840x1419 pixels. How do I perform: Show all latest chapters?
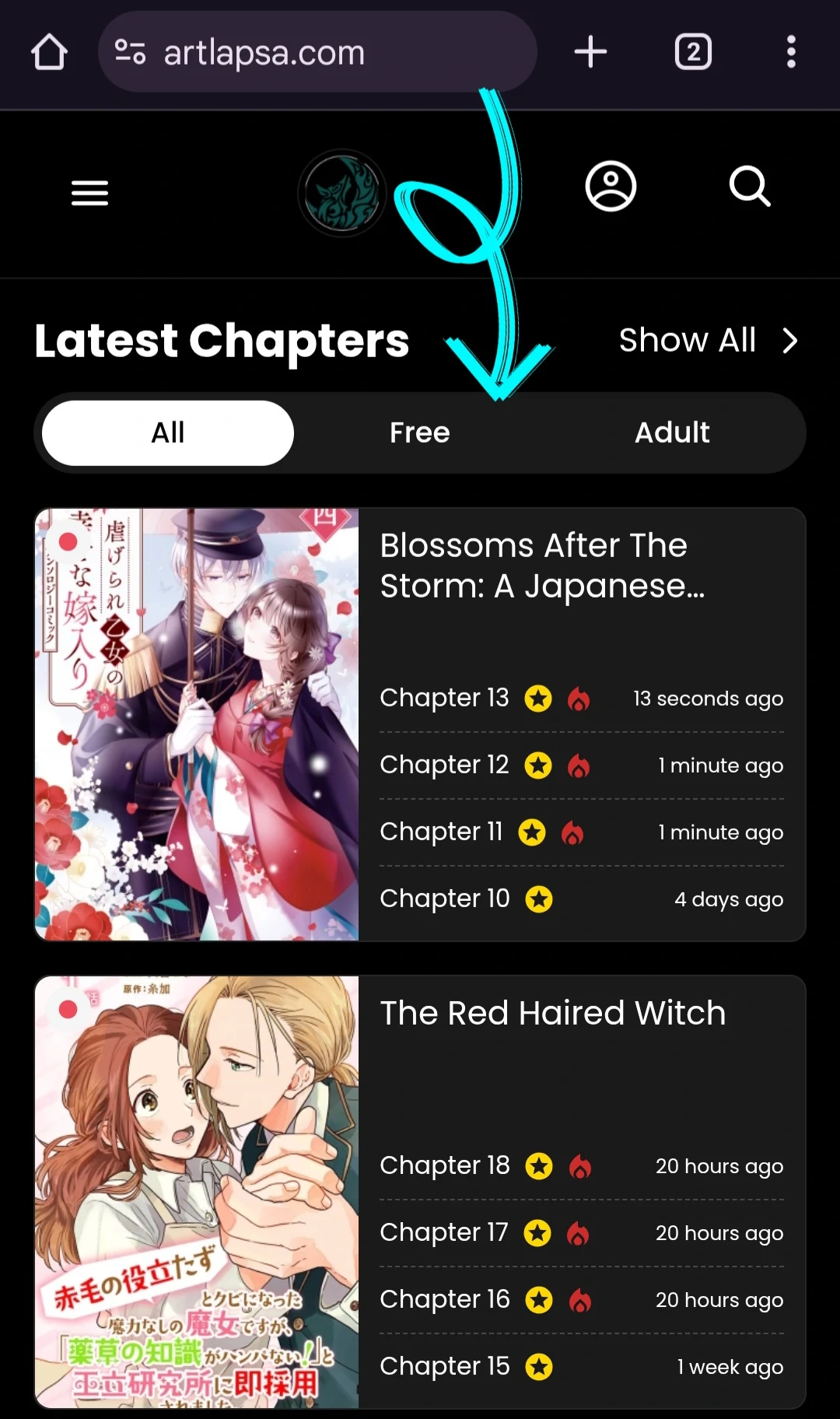(708, 340)
